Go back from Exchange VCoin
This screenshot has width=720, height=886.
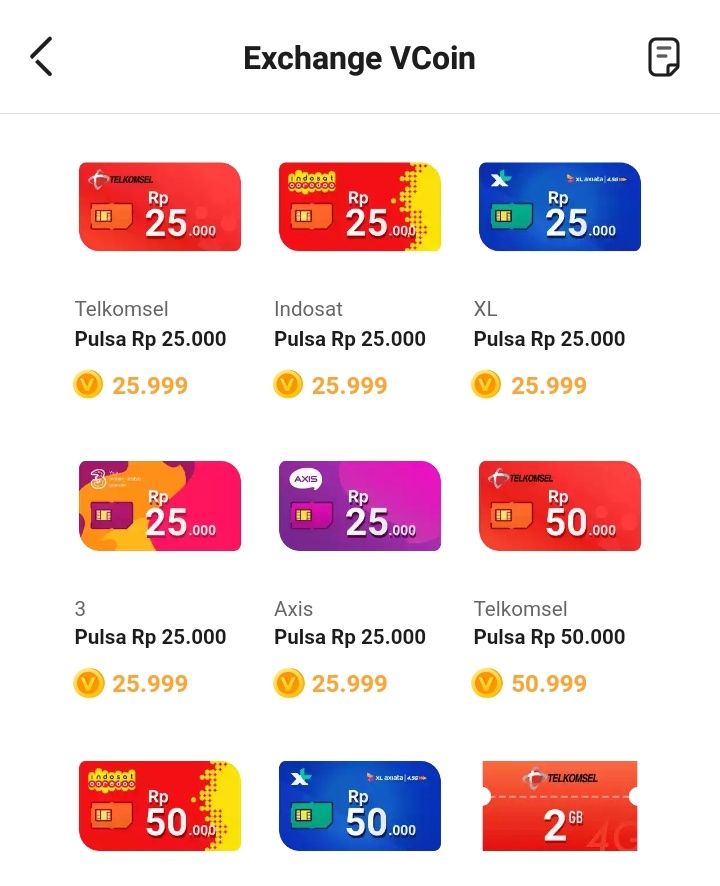[x=41, y=57]
